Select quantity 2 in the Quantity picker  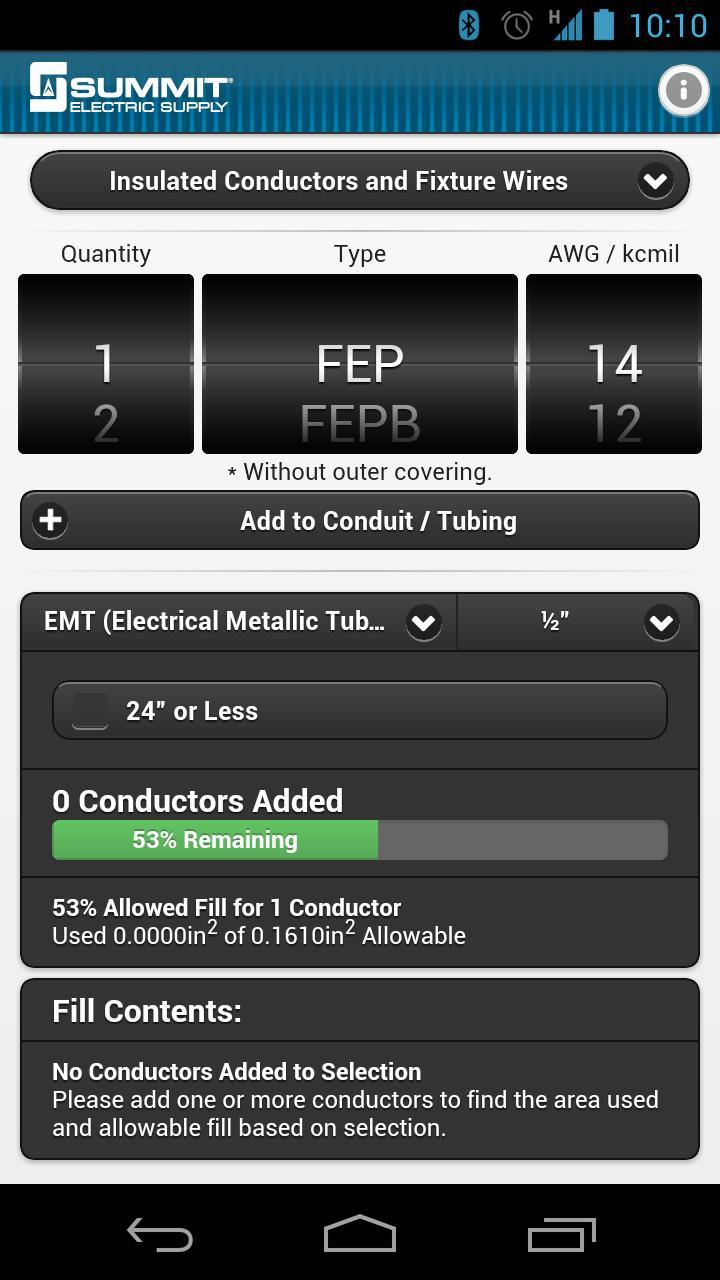tap(105, 422)
